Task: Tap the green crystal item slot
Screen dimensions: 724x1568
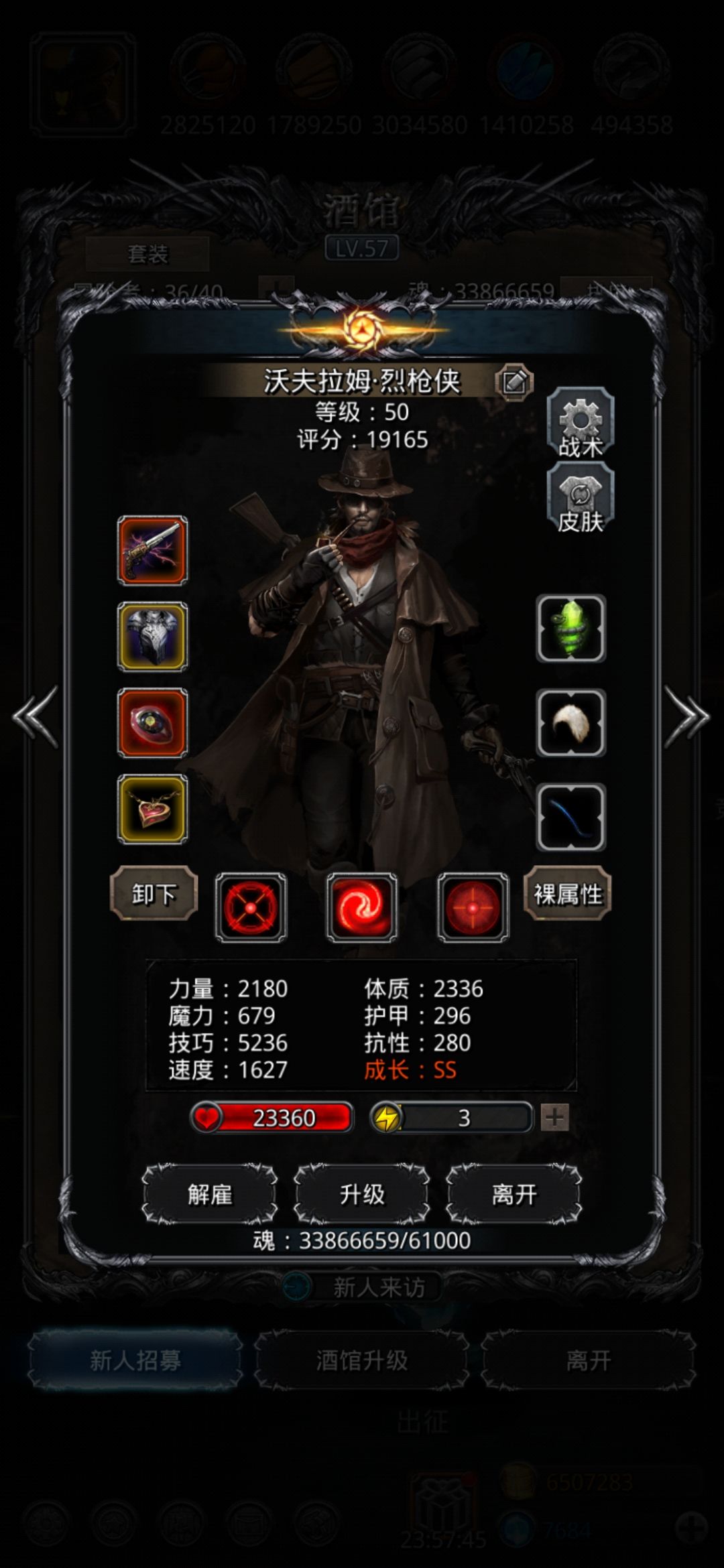Action: coord(571,629)
